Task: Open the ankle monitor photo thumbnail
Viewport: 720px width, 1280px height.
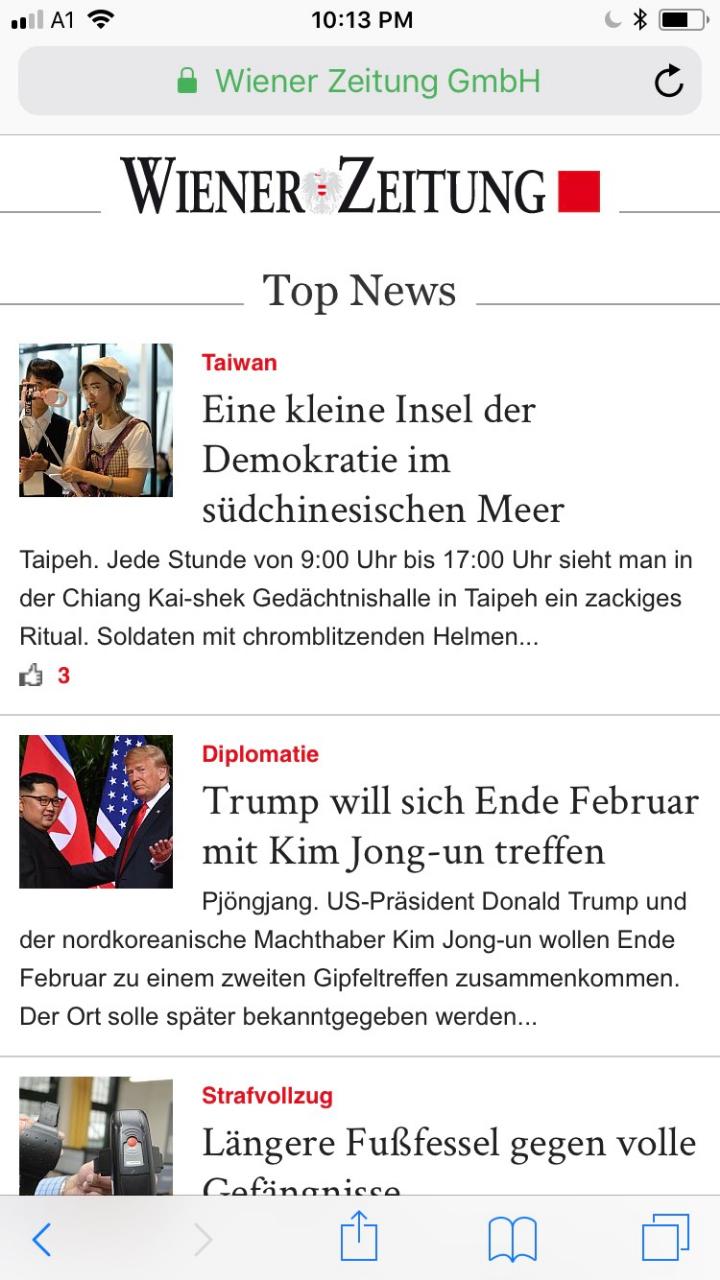Action: click(96, 1136)
